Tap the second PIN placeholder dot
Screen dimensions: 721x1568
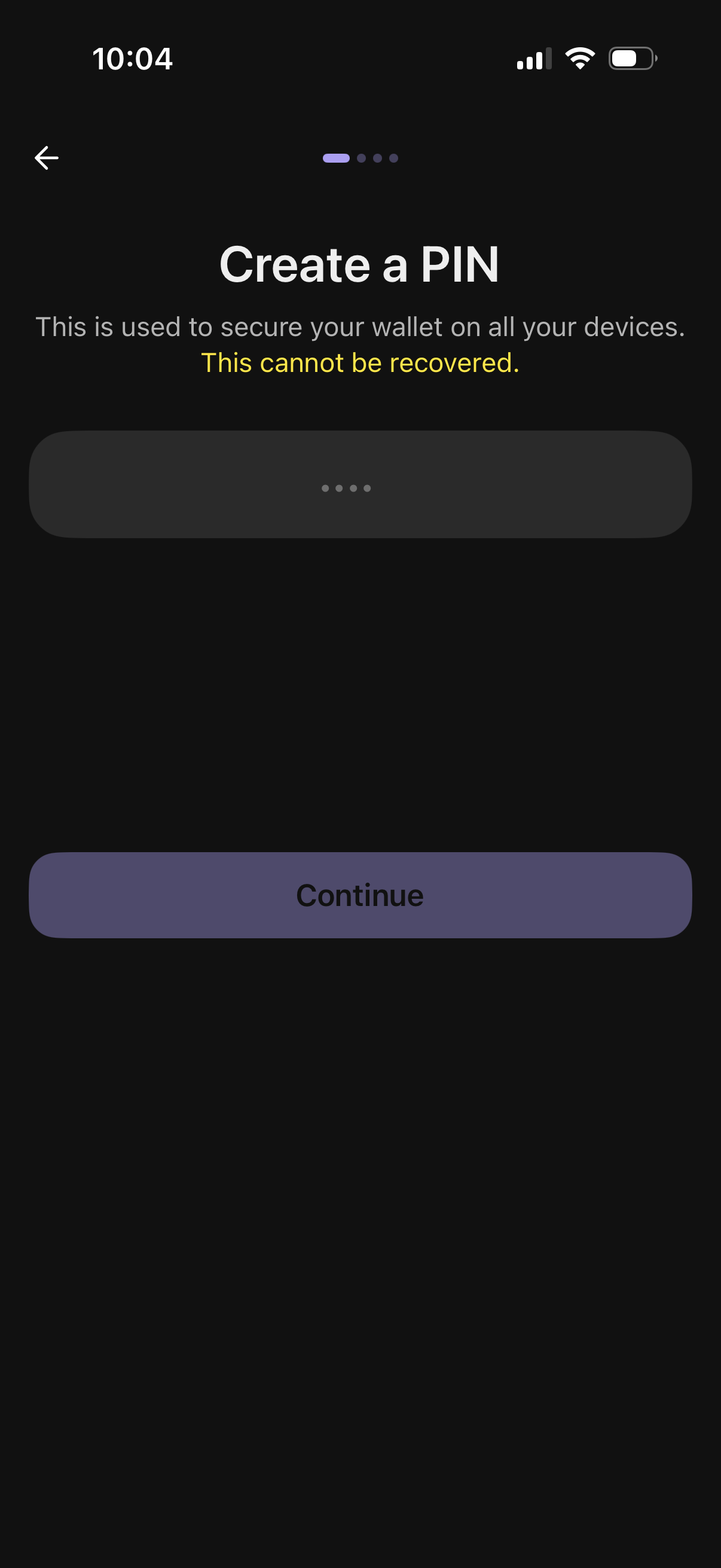tap(340, 487)
